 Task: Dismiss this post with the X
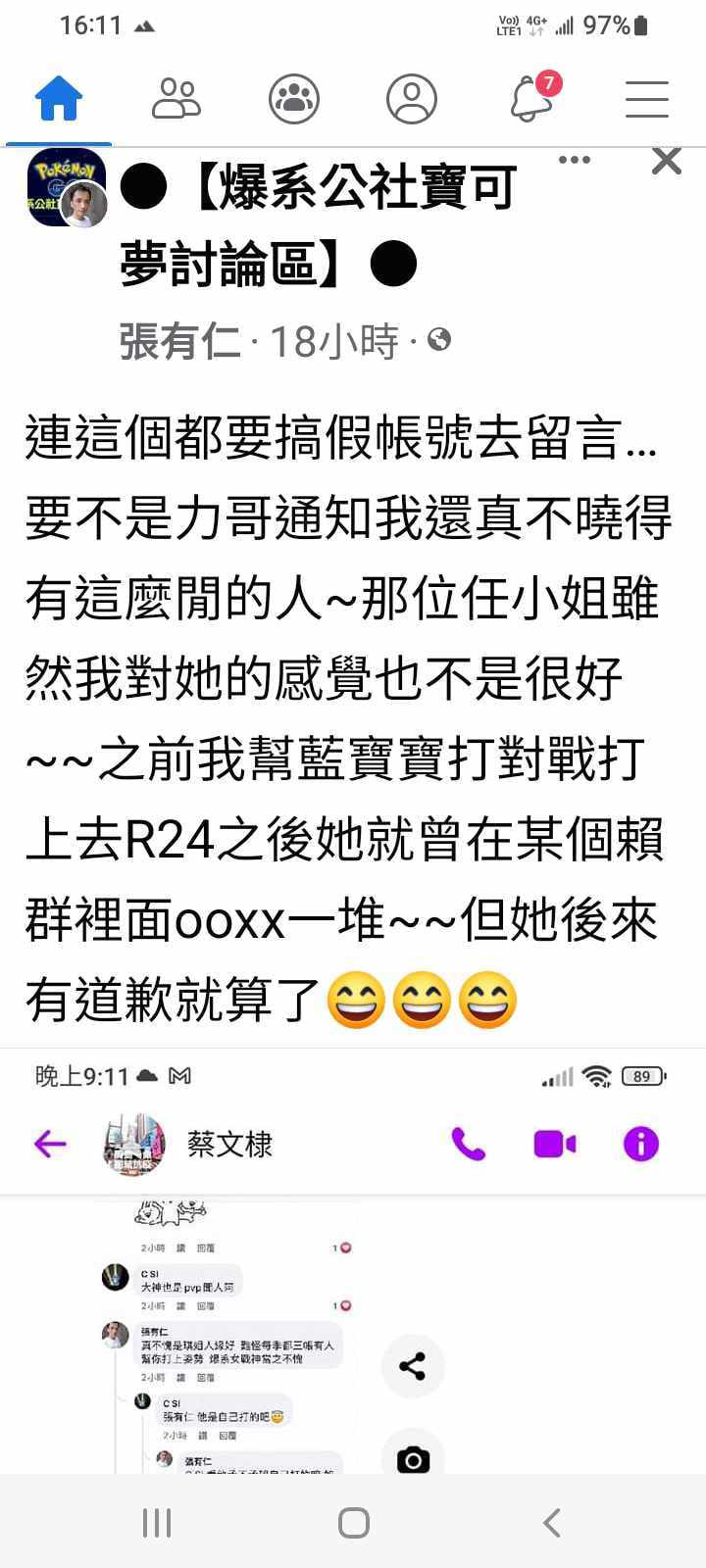[667, 161]
